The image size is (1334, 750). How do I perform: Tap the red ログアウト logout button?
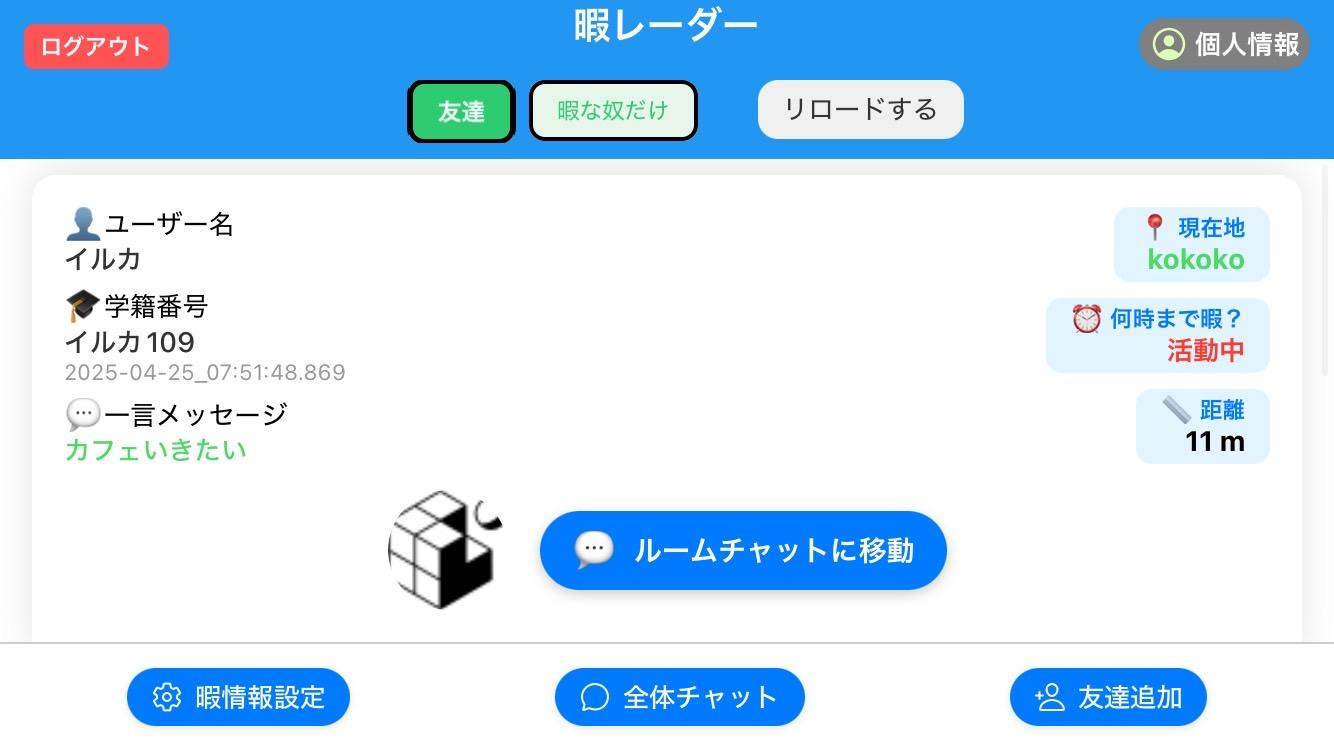tap(96, 47)
